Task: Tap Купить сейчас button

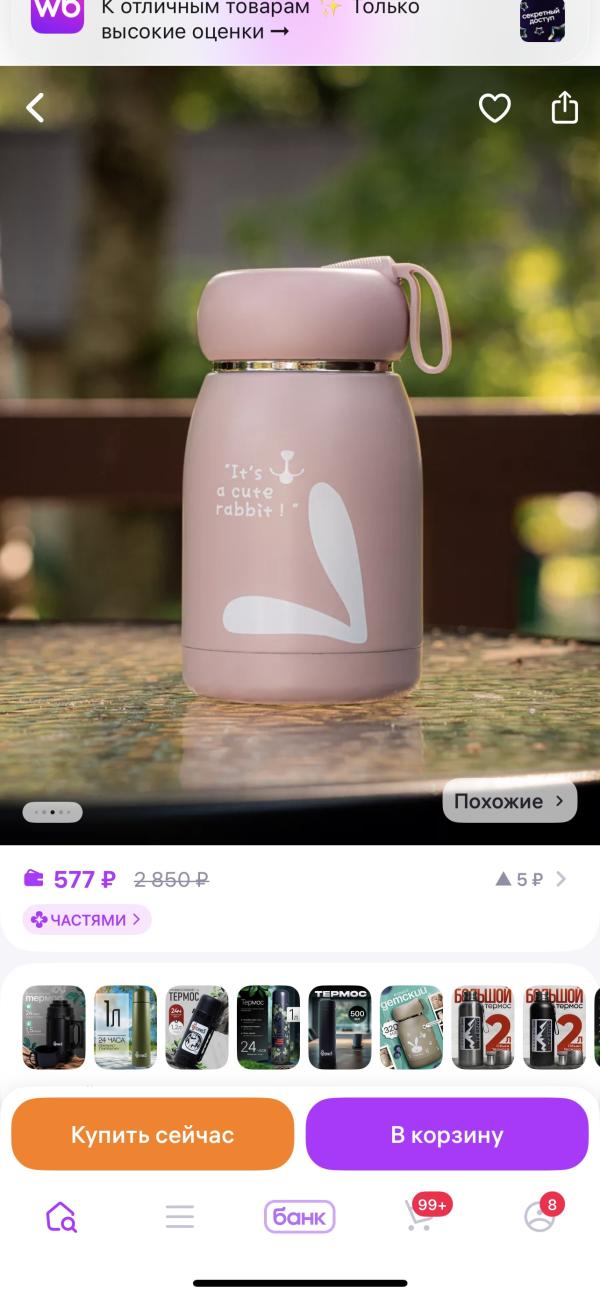Action: click(x=152, y=1135)
